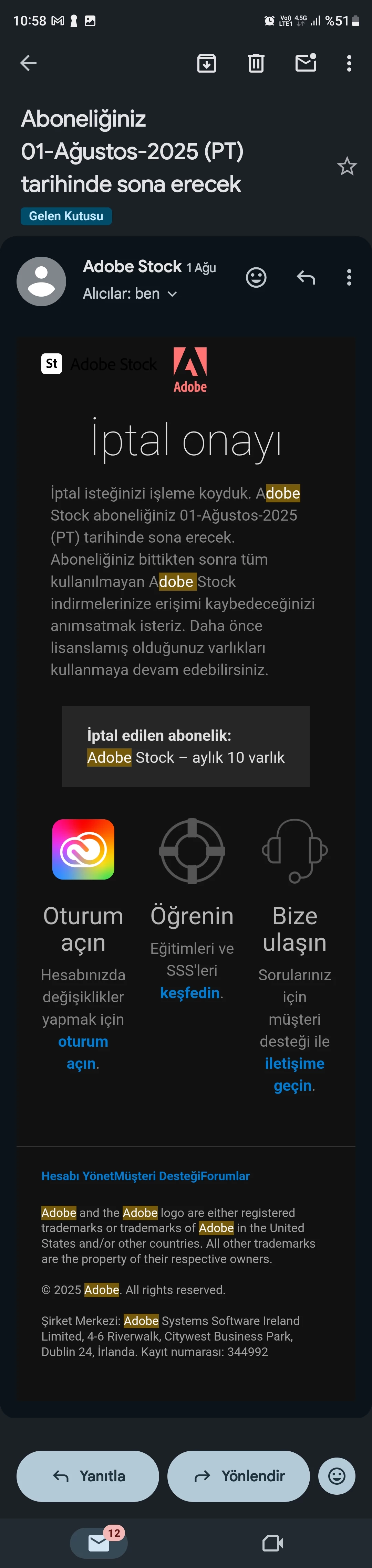
Task: Tap the Gelen Kutusu label chip
Action: click(x=66, y=216)
